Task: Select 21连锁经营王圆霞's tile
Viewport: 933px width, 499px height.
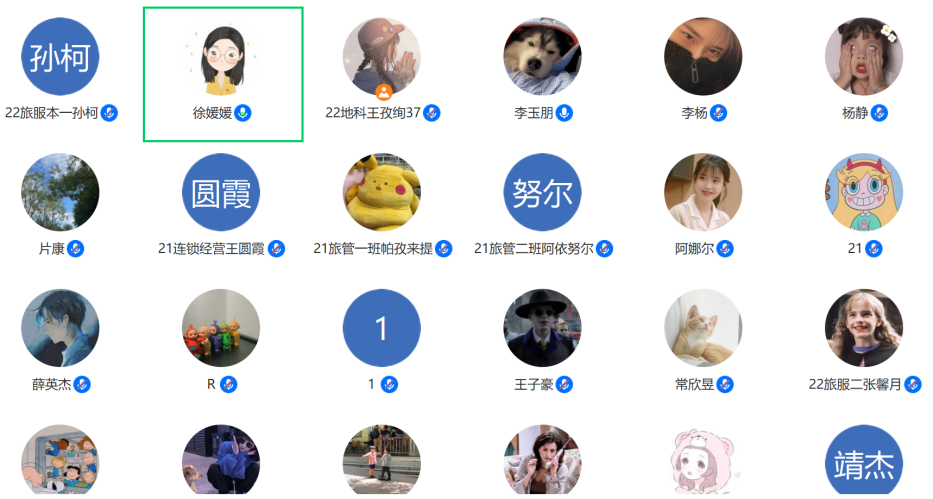Action: click(221, 192)
